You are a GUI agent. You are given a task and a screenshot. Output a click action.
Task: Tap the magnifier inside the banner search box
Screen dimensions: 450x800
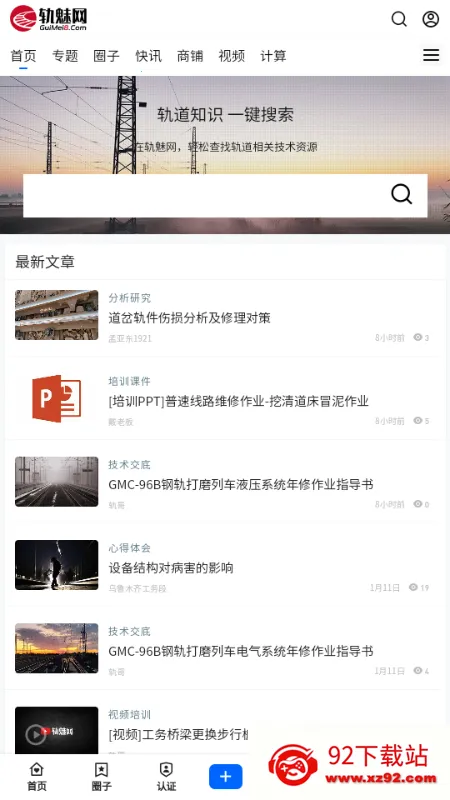click(402, 194)
